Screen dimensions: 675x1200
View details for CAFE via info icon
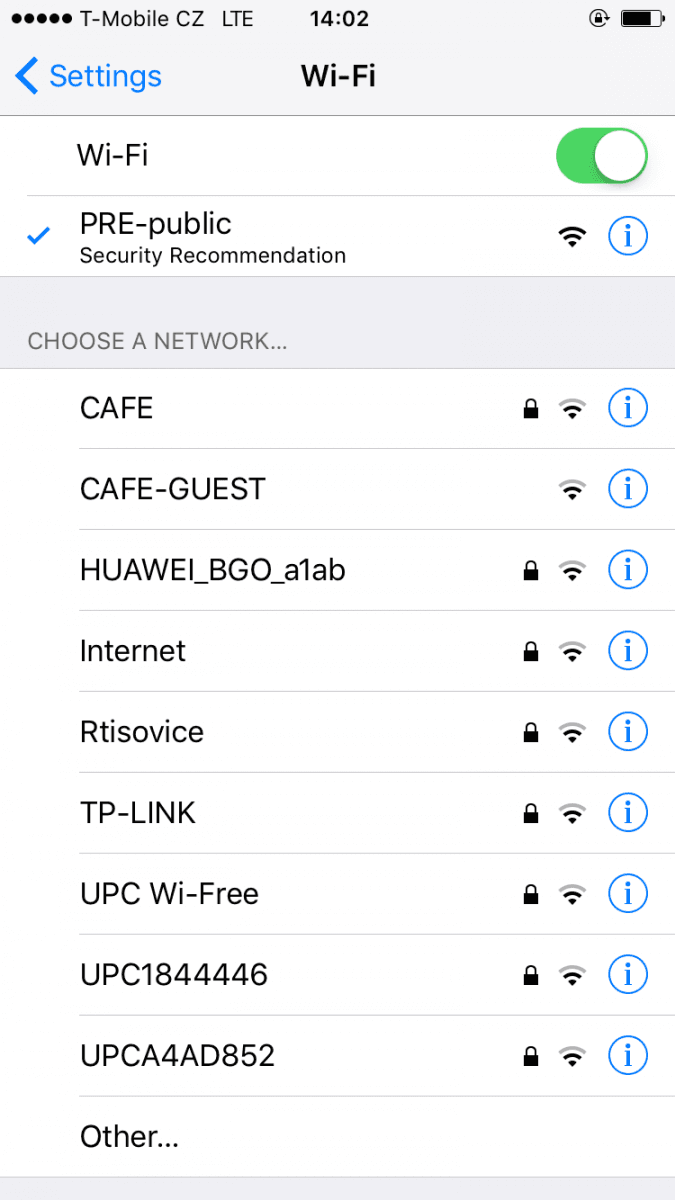(628, 408)
